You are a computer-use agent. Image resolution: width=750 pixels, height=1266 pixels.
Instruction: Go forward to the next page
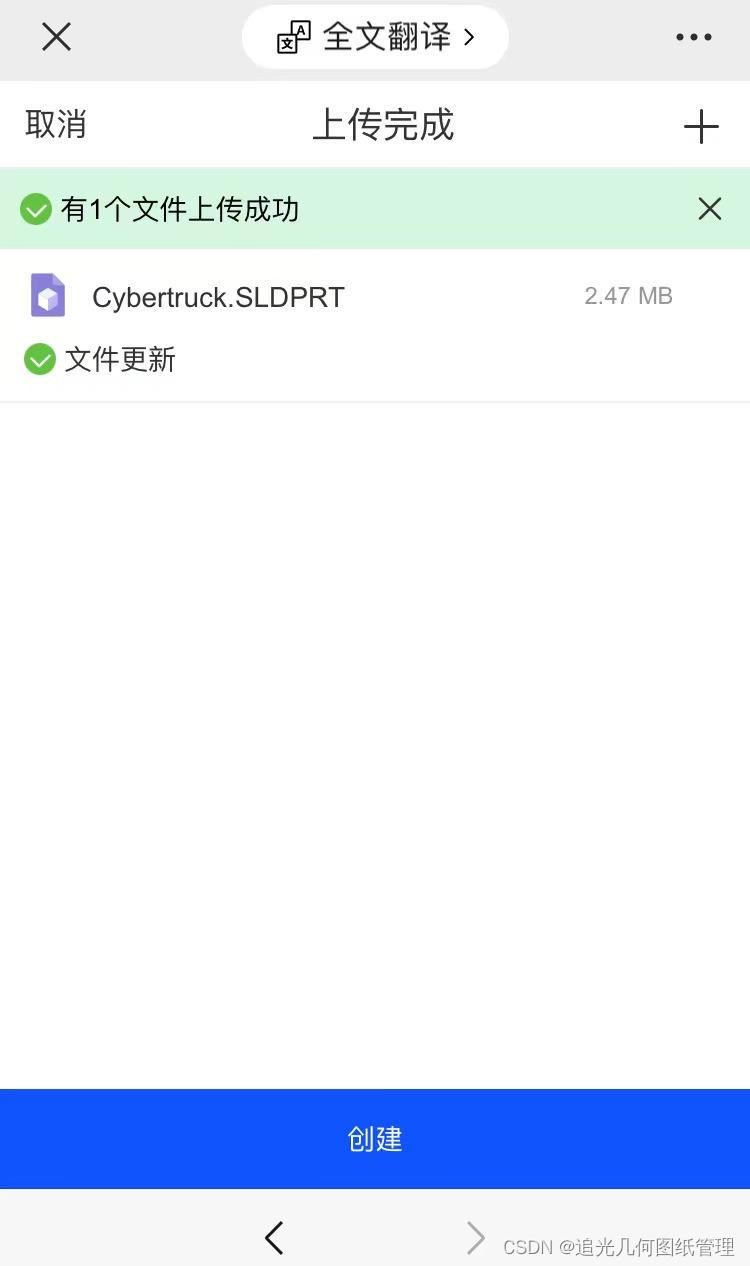click(x=476, y=1238)
